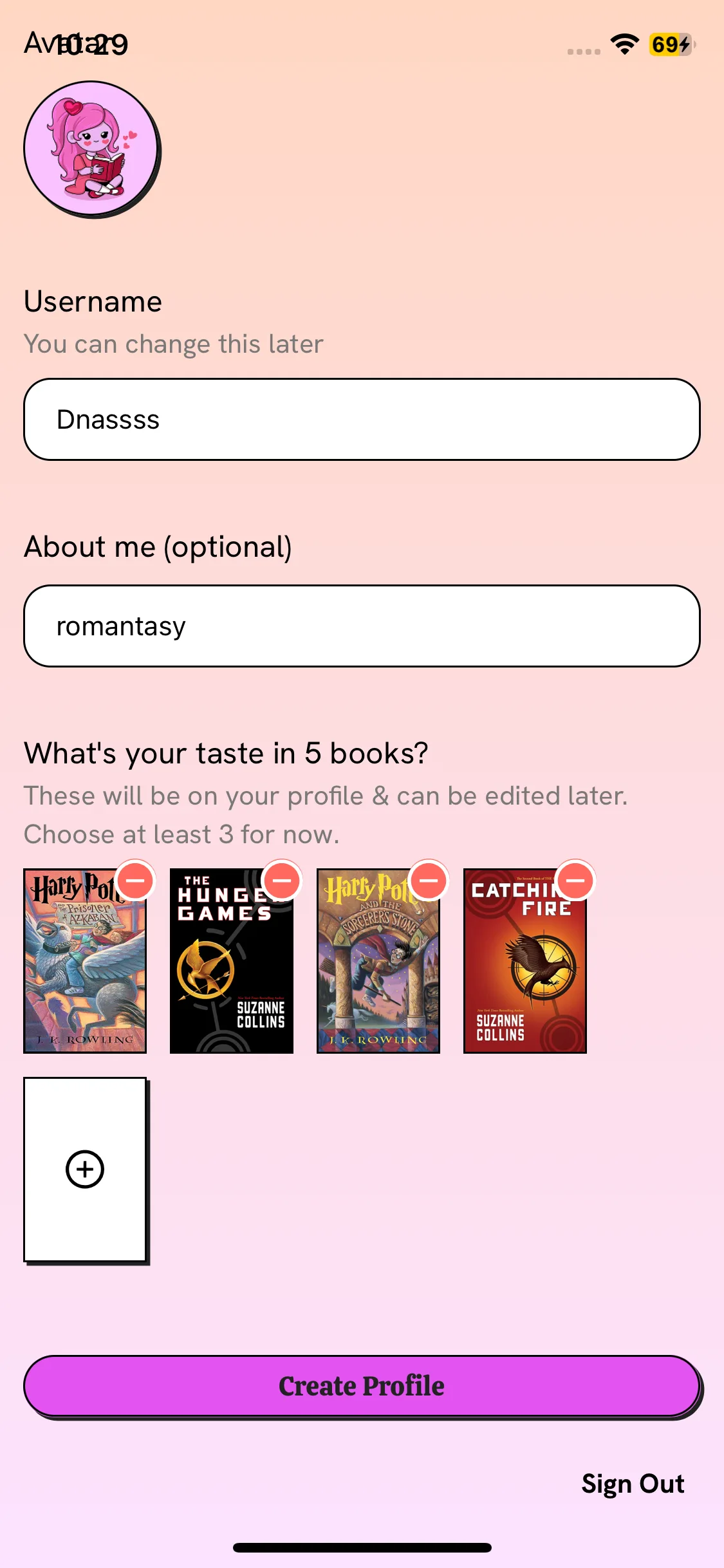Edit the Username text field
Viewport: 724px width, 1568px height.
pos(362,419)
